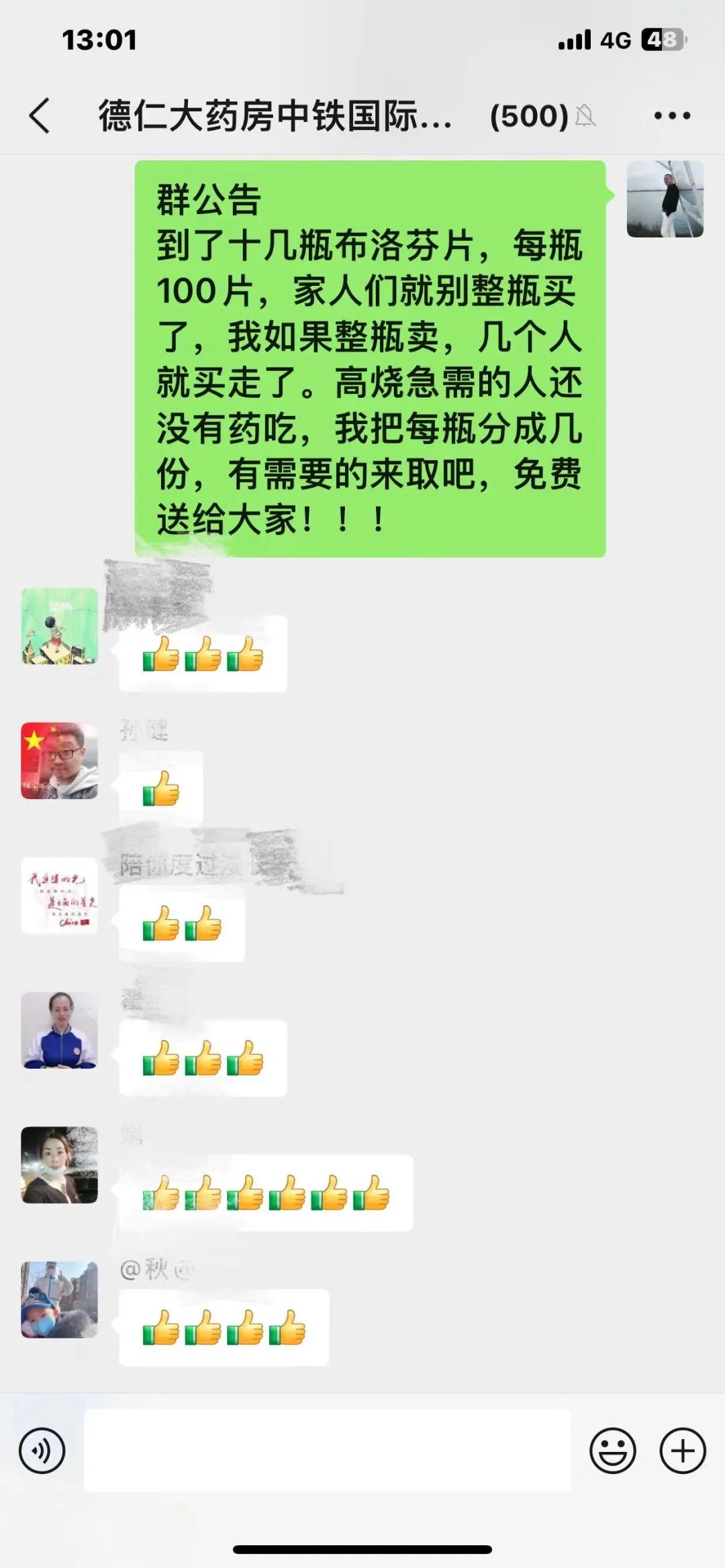Open profile of the member named @秋
The width and height of the screenshot is (725, 1568).
[x=59, y=1300]
